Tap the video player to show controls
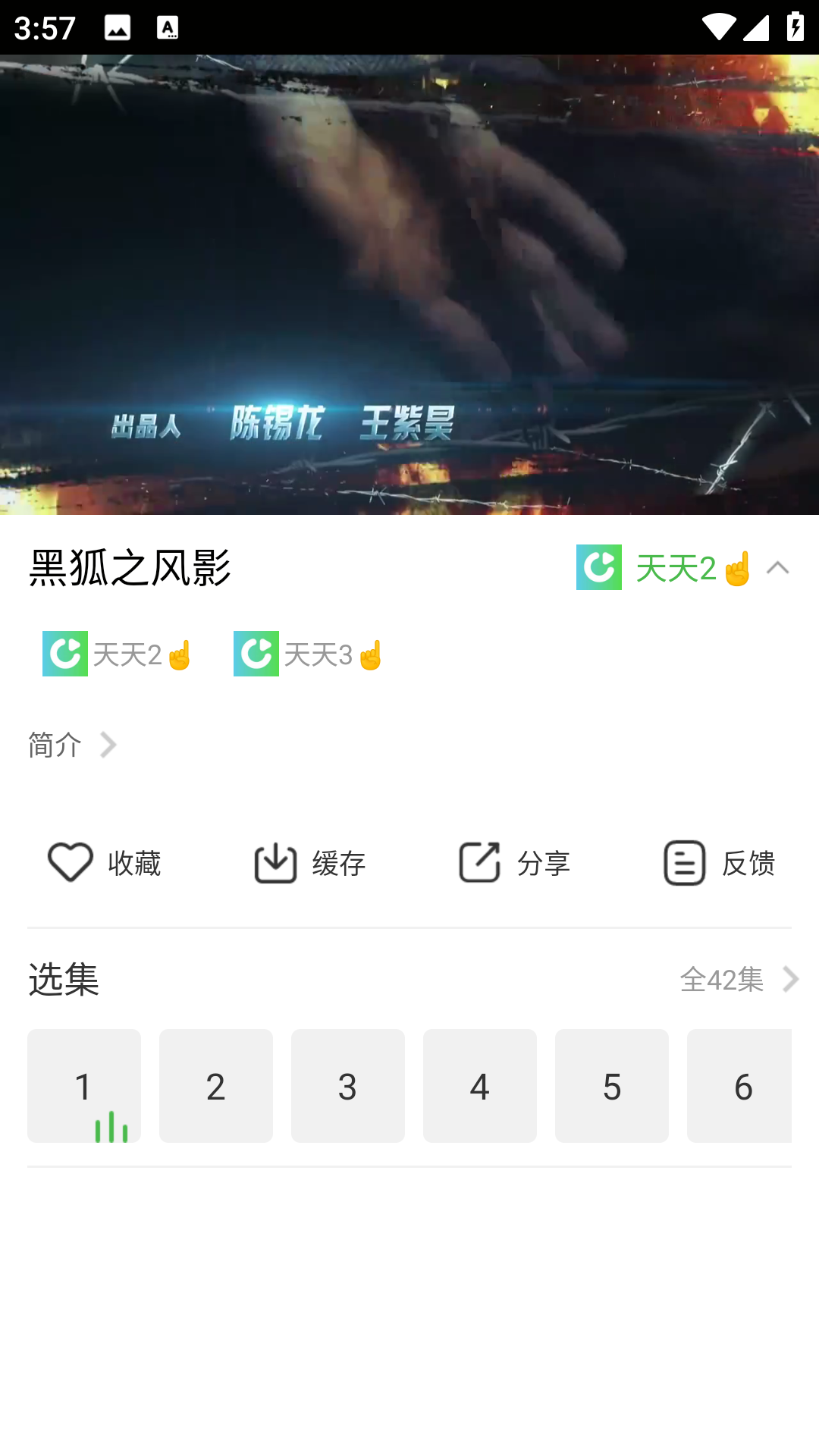 409,284
